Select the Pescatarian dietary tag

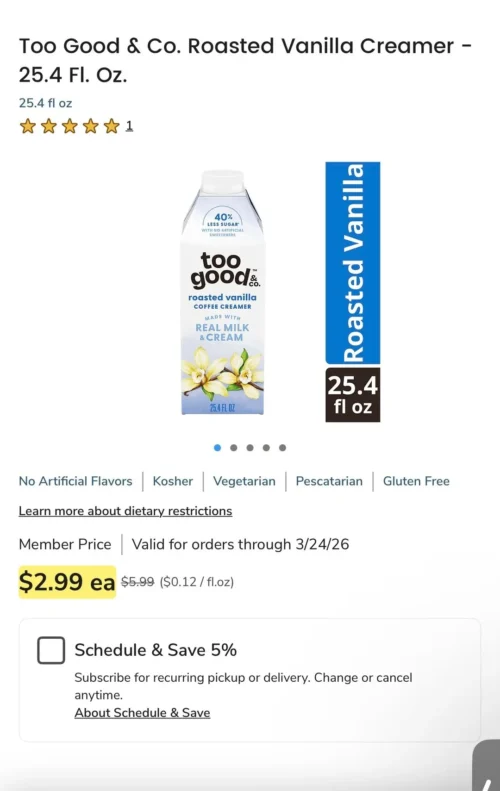tap(329, 481)
